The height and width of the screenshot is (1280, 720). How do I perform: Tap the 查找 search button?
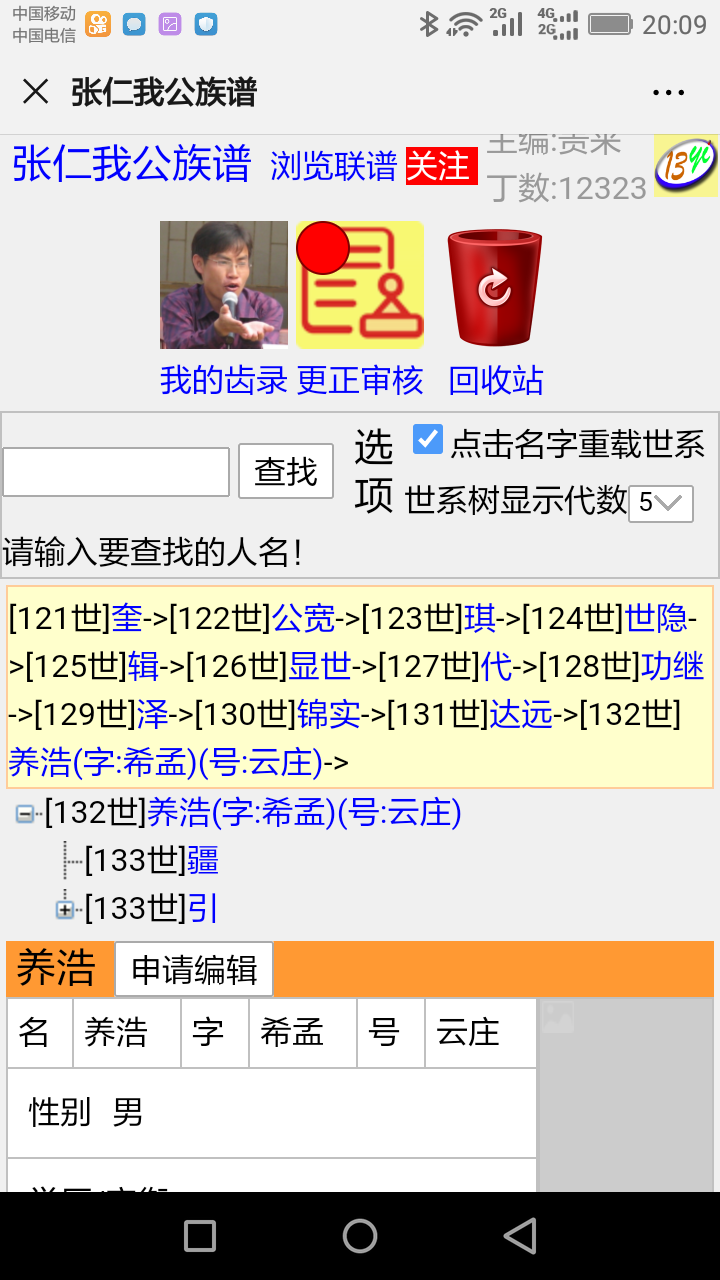tap(286, 472)
